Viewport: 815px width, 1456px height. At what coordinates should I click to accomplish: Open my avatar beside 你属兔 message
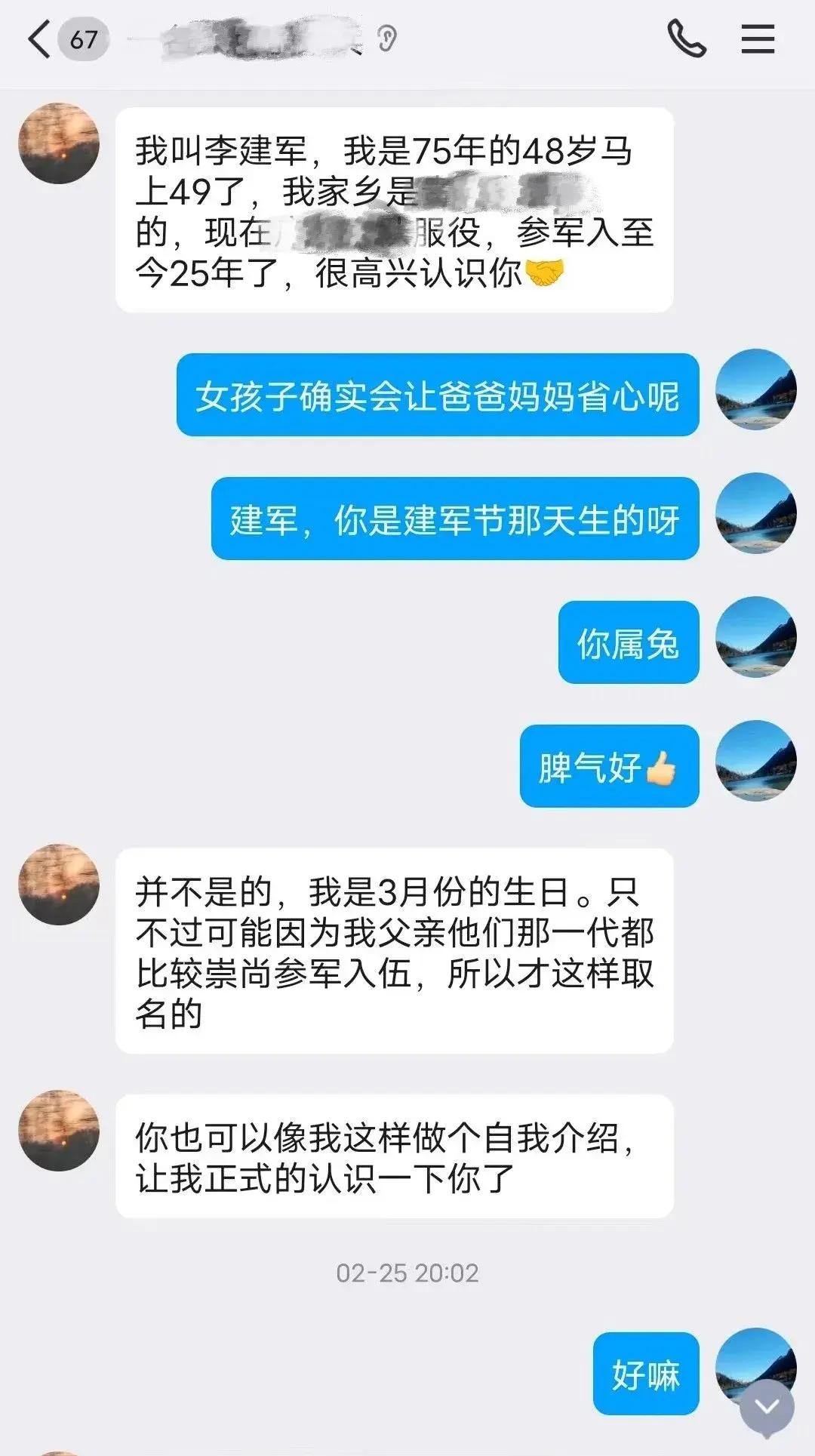click(x=755, y=636)
